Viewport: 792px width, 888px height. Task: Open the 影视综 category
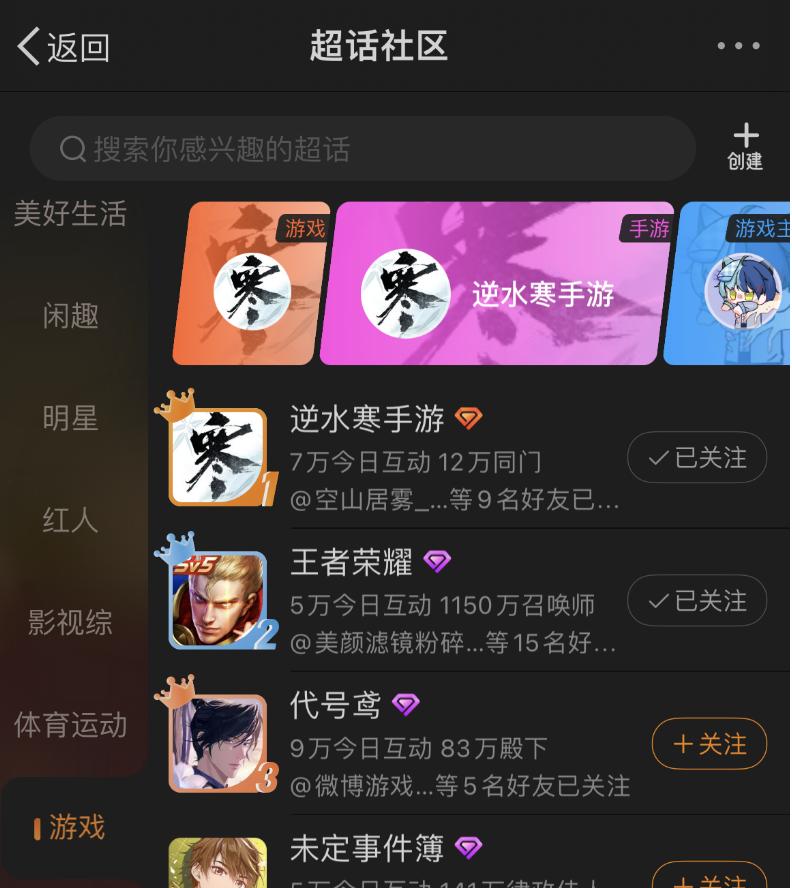71,623
